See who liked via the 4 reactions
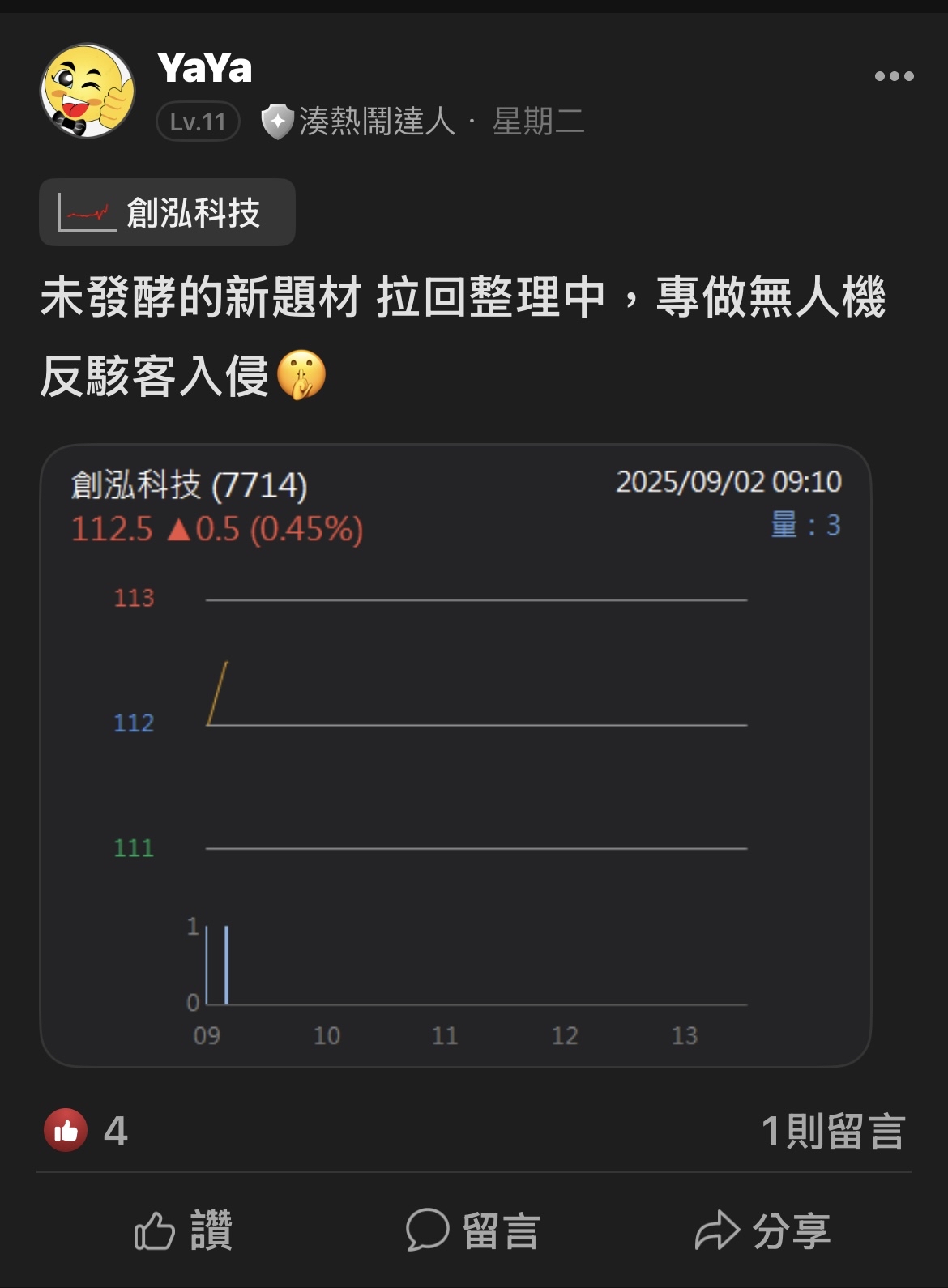Screen dimensions: 948x1288 pos(86,1131)
